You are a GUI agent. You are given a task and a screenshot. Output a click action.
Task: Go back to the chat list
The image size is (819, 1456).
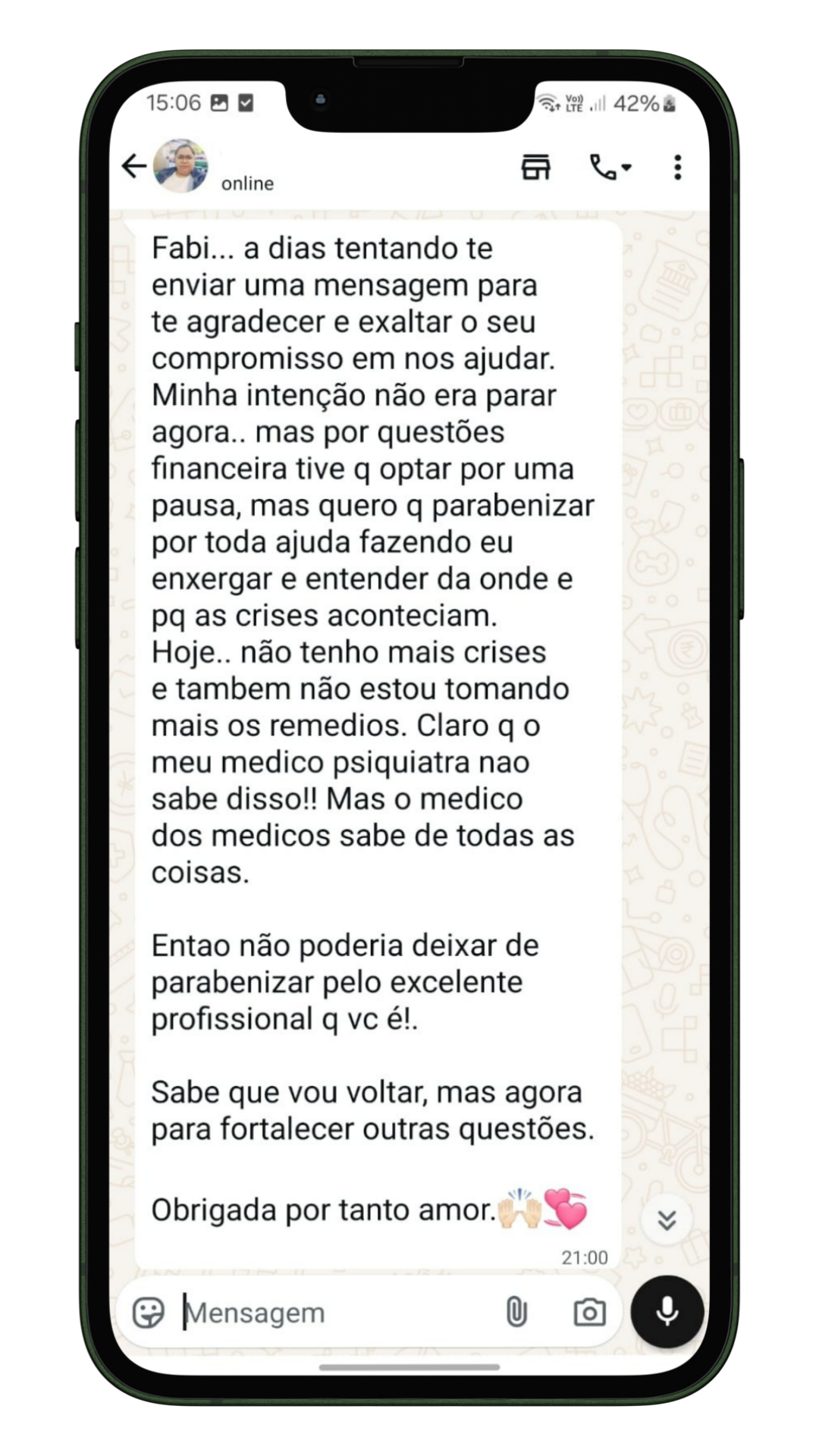(134, 166)
